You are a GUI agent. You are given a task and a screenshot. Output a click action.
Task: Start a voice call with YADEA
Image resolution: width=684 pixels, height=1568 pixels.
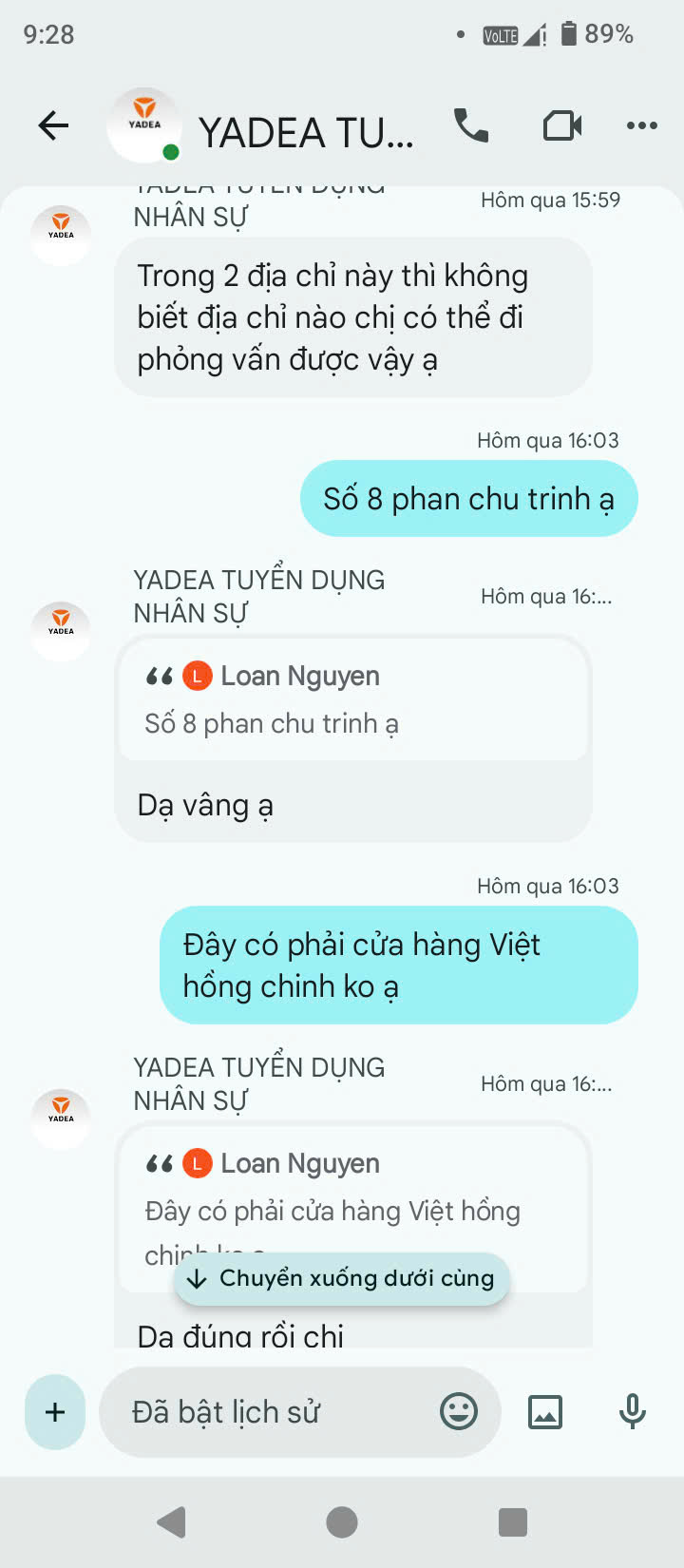pos(471,125)
